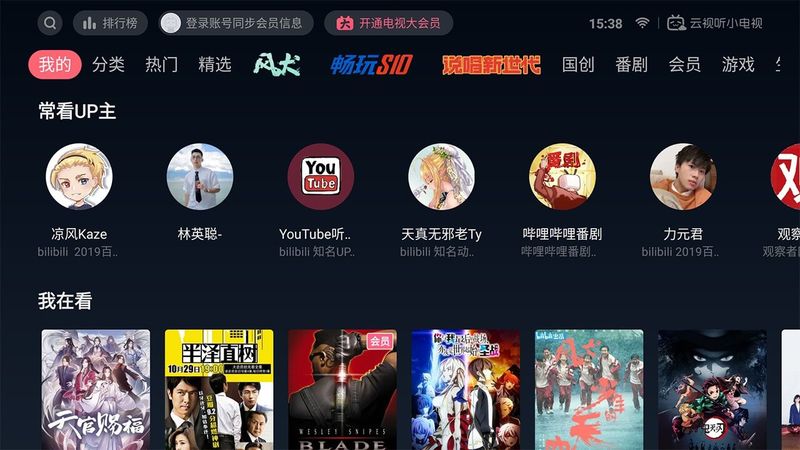
Task: Switch to the 番剧 tab
Action: pyautogui.click(x=631, y=65)
